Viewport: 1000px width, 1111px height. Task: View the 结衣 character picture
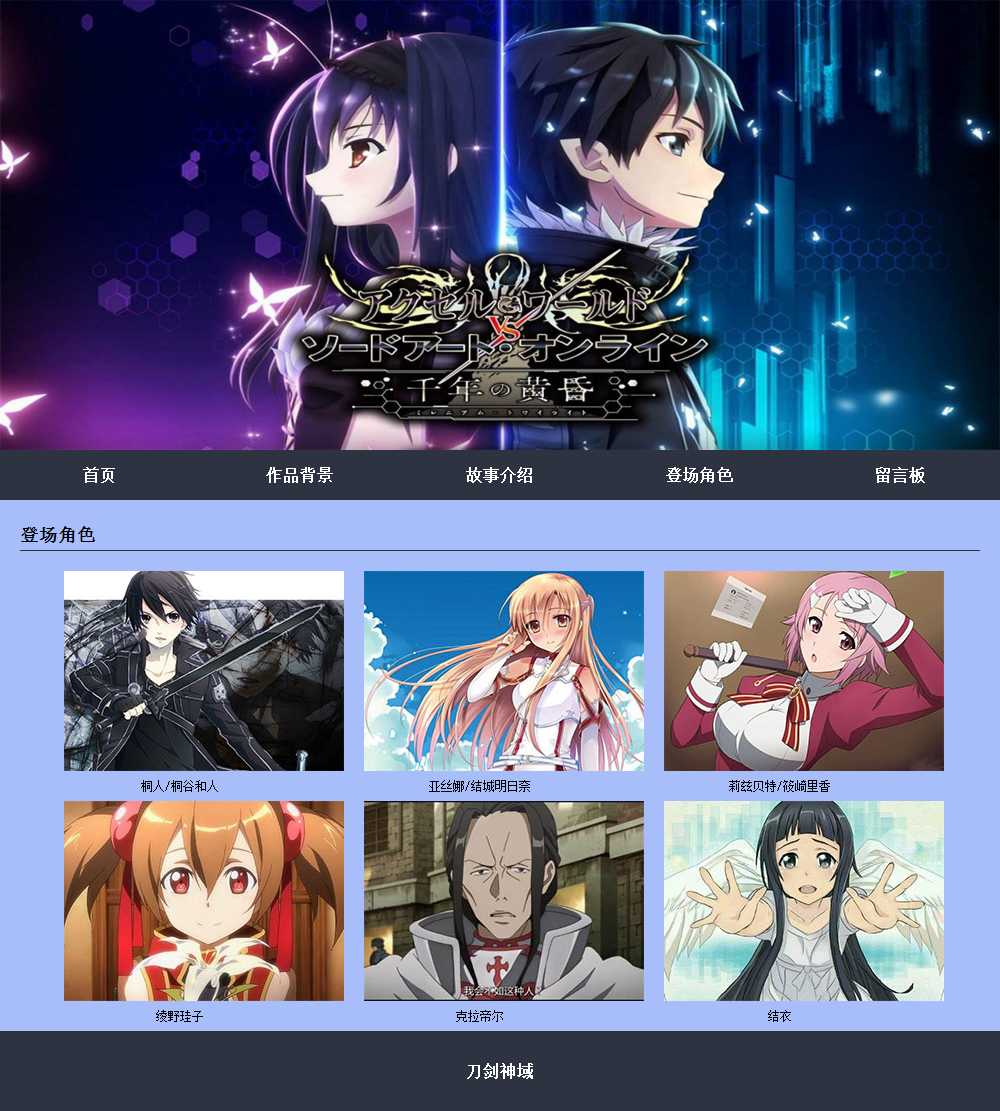(804, 901)
